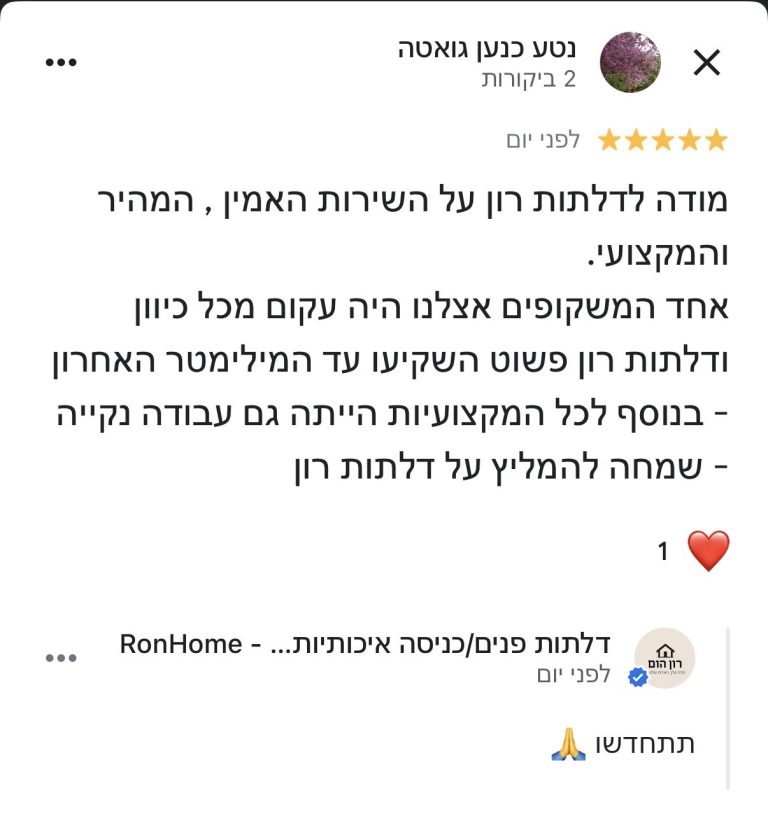
Task: Open the RonHome business name link
Action: 365,643
